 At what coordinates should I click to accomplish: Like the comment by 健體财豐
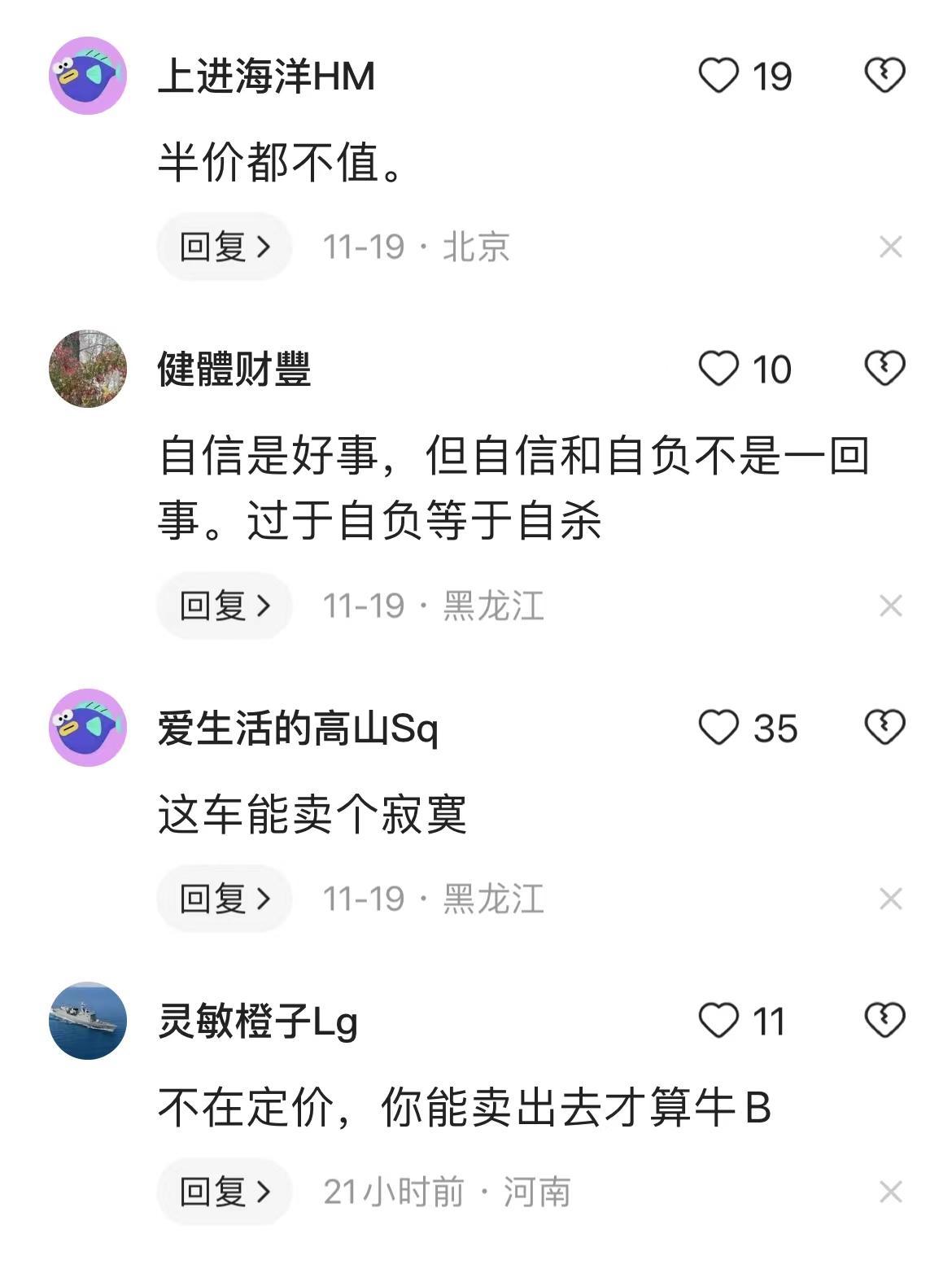coord(719,369)
